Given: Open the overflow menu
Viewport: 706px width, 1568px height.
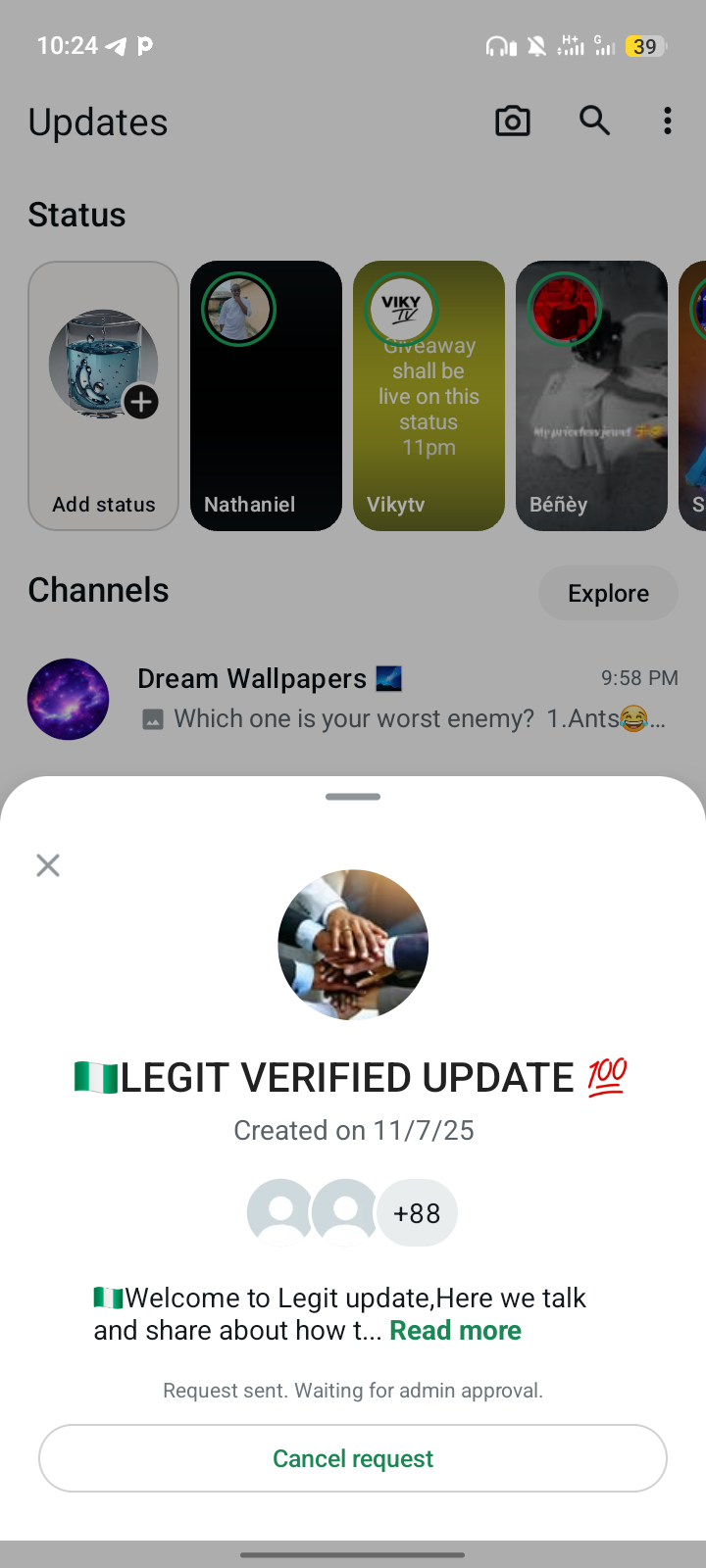Looking at the screenshot, I should pyautogui.click(x=668, y=122).
